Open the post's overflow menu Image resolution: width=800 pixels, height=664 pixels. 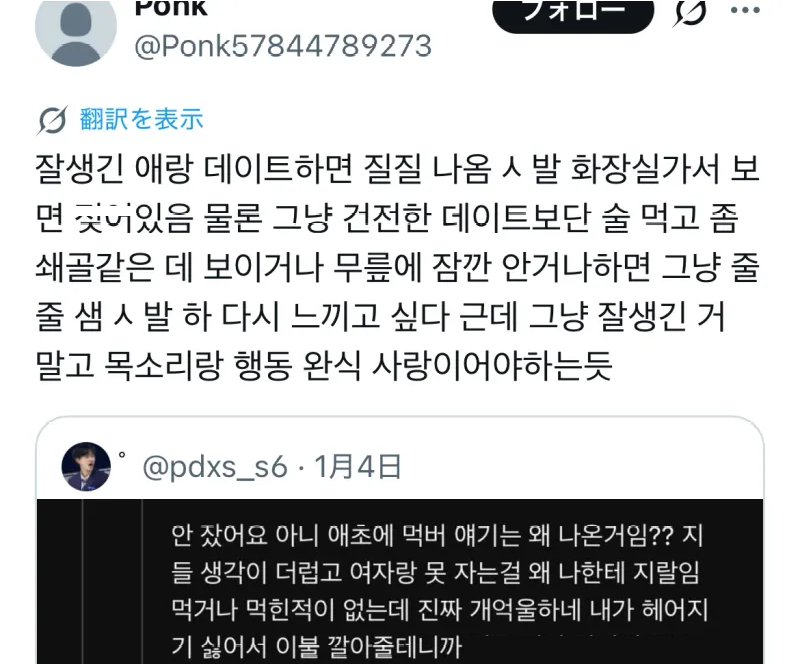(745, 10)
